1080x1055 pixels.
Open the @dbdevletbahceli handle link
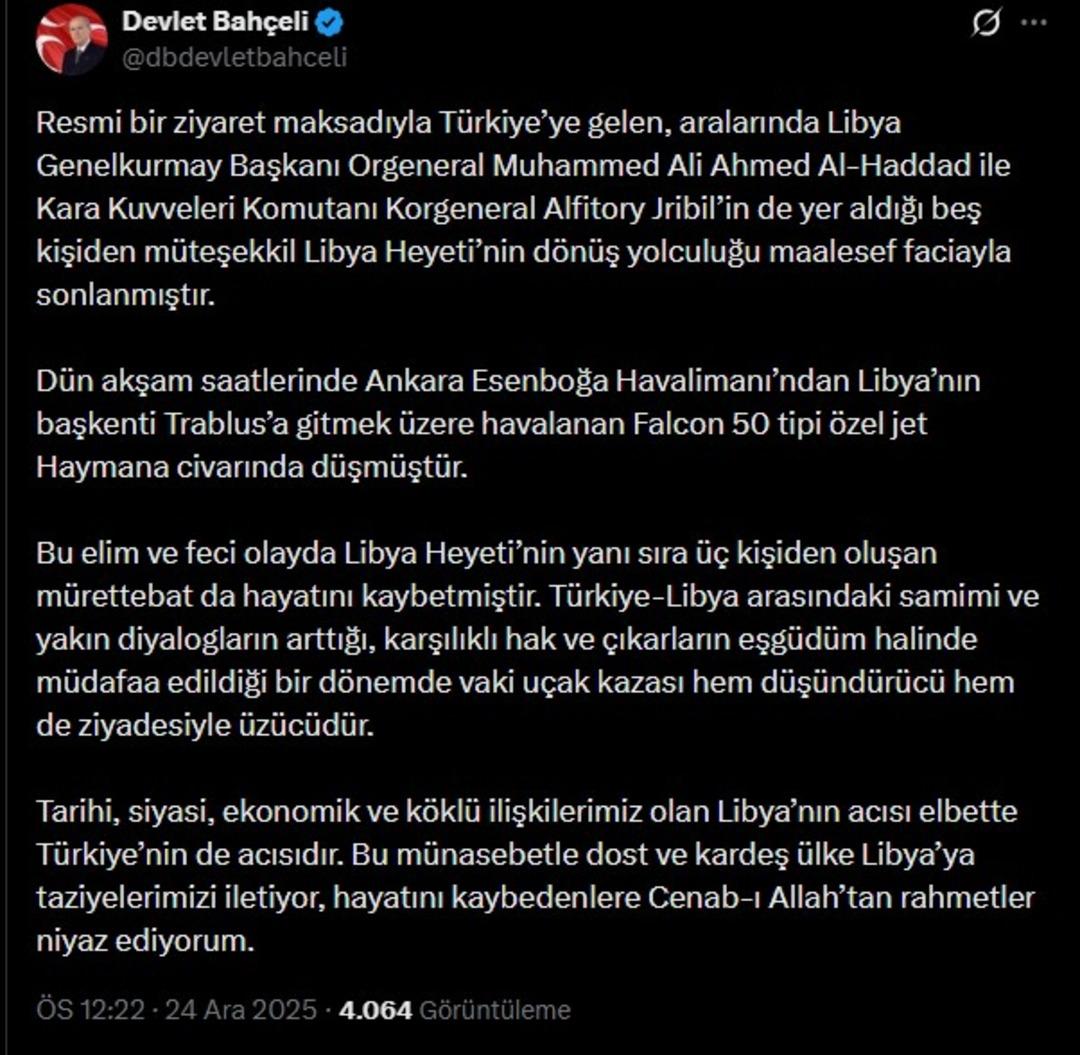tap(234, 57)
